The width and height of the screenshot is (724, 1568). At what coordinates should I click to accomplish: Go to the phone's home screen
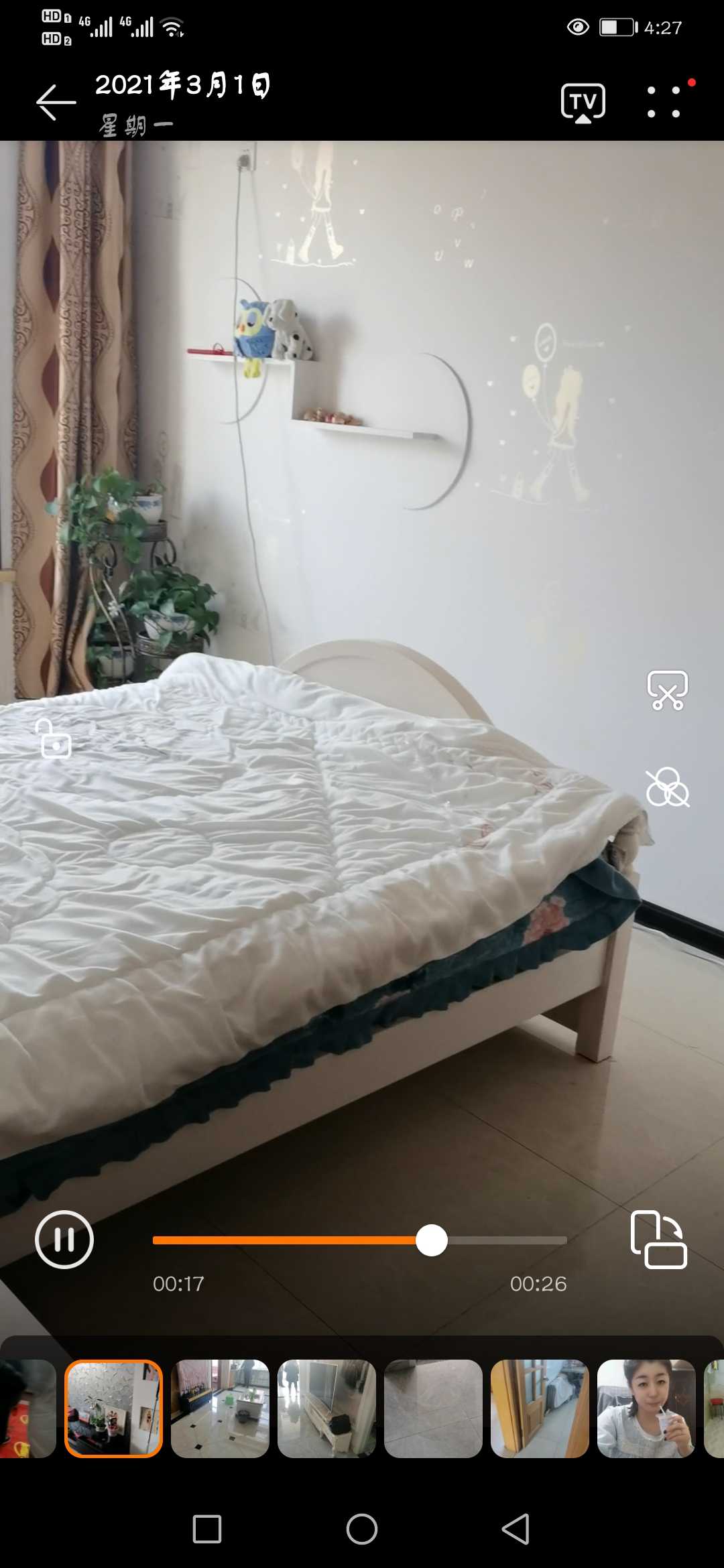[x=362, y=1529]
